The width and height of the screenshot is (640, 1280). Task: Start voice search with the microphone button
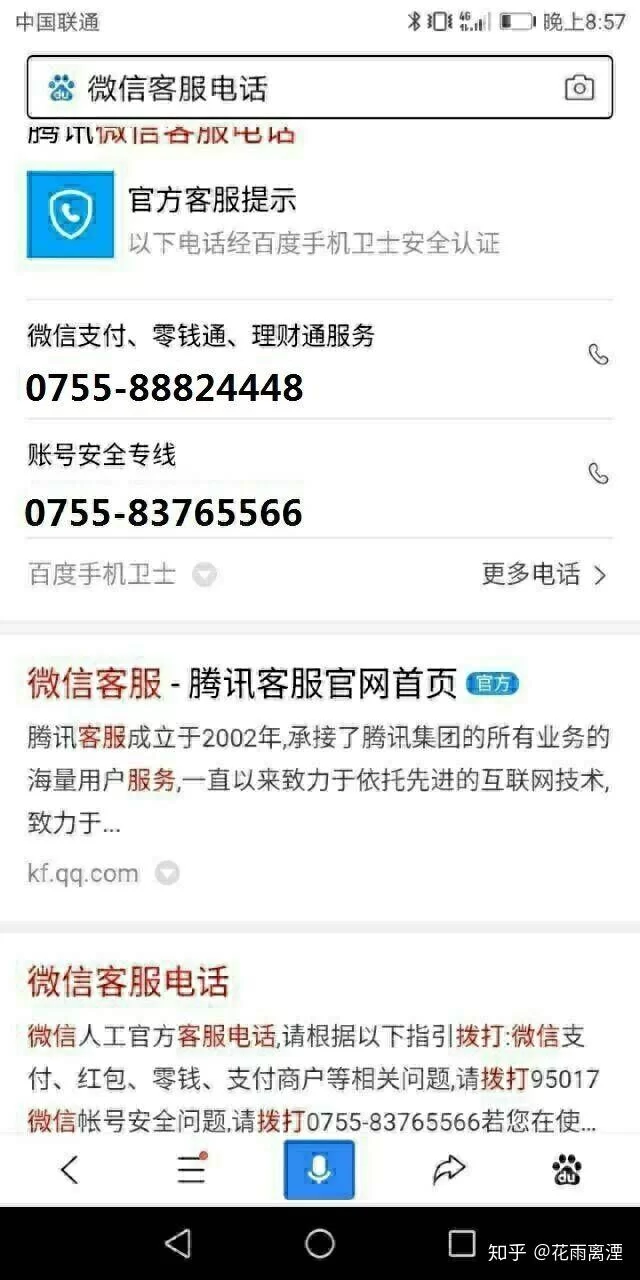319,1169
